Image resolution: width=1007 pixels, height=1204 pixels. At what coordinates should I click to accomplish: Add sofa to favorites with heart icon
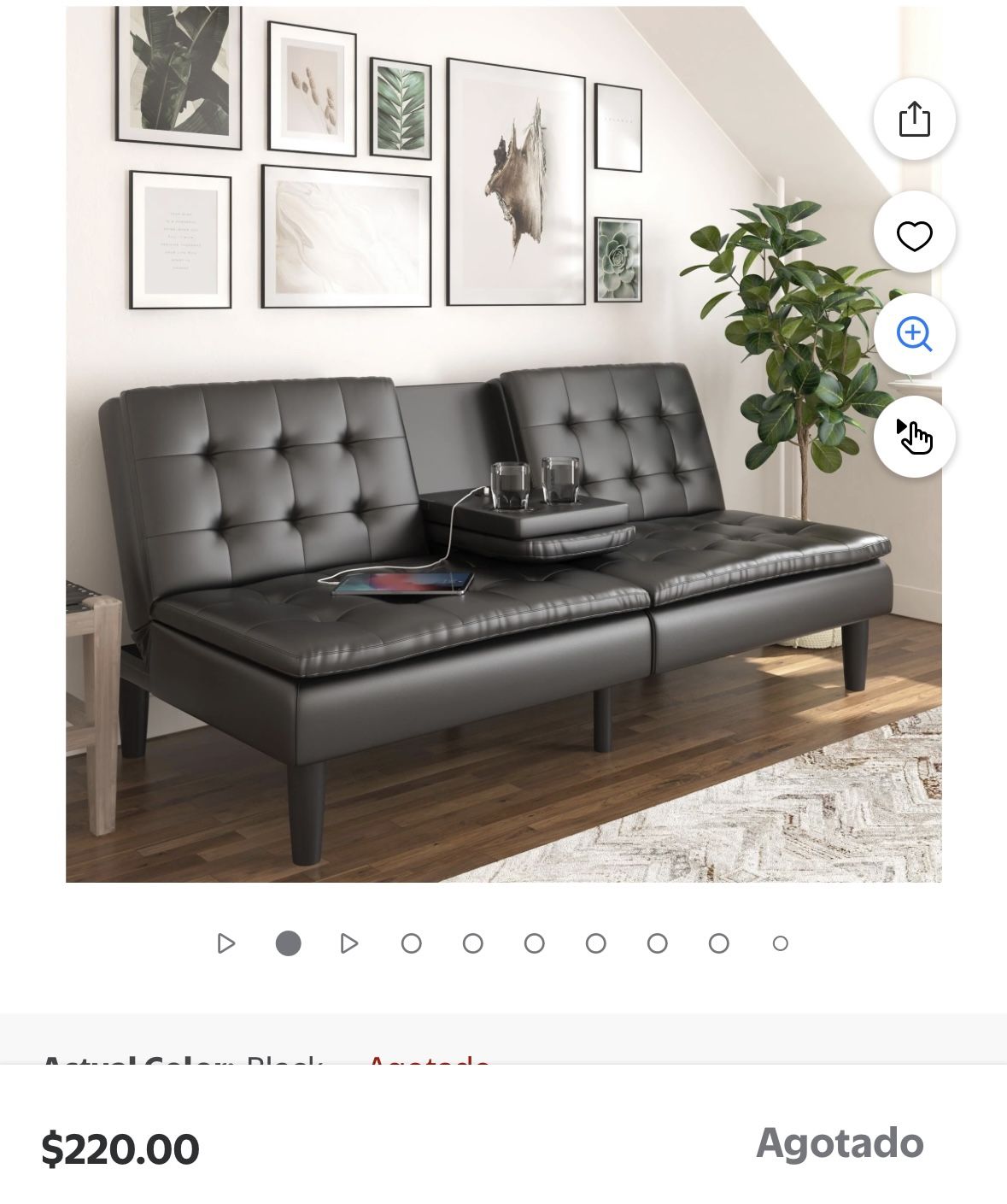(x=914, y=233)
